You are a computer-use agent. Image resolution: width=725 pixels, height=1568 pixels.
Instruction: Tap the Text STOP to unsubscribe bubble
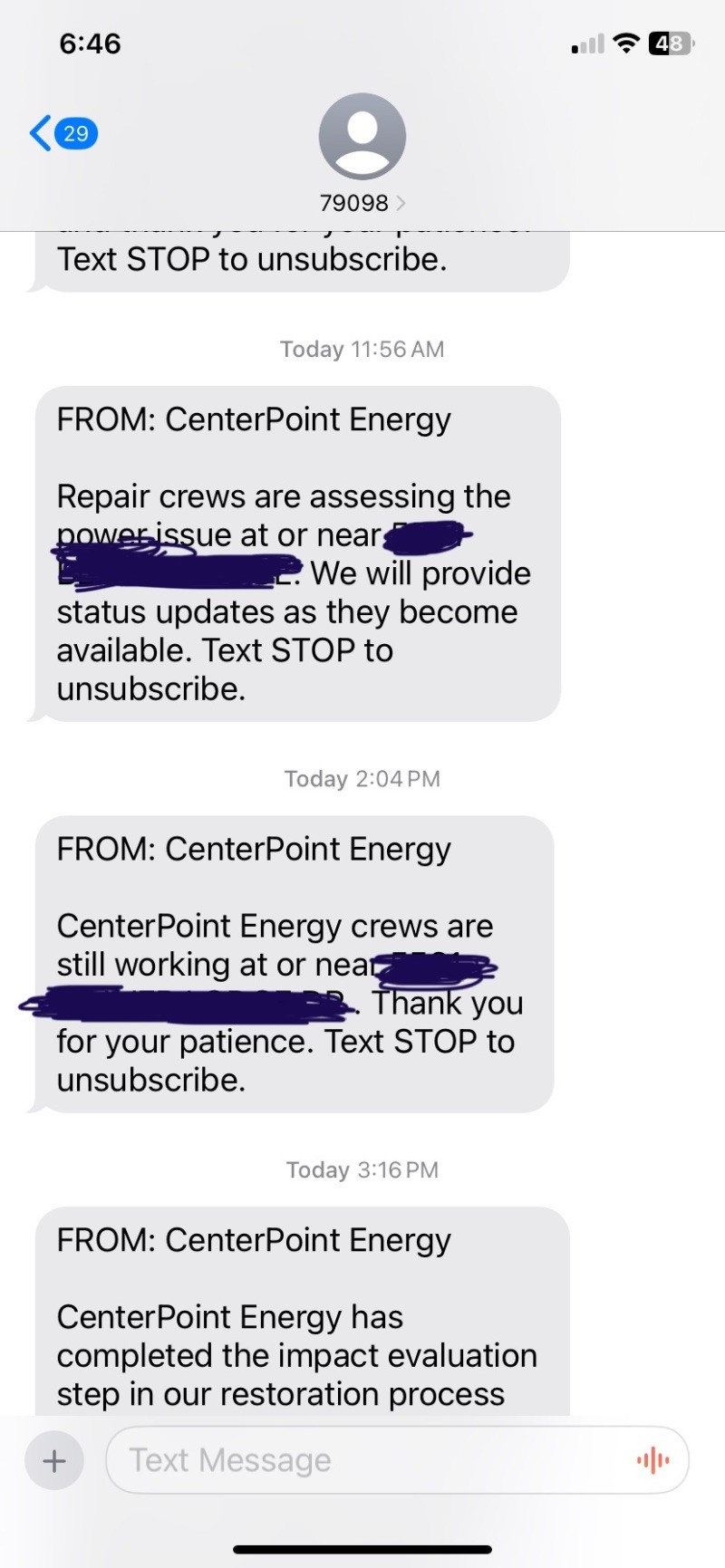tap(299, 259)
